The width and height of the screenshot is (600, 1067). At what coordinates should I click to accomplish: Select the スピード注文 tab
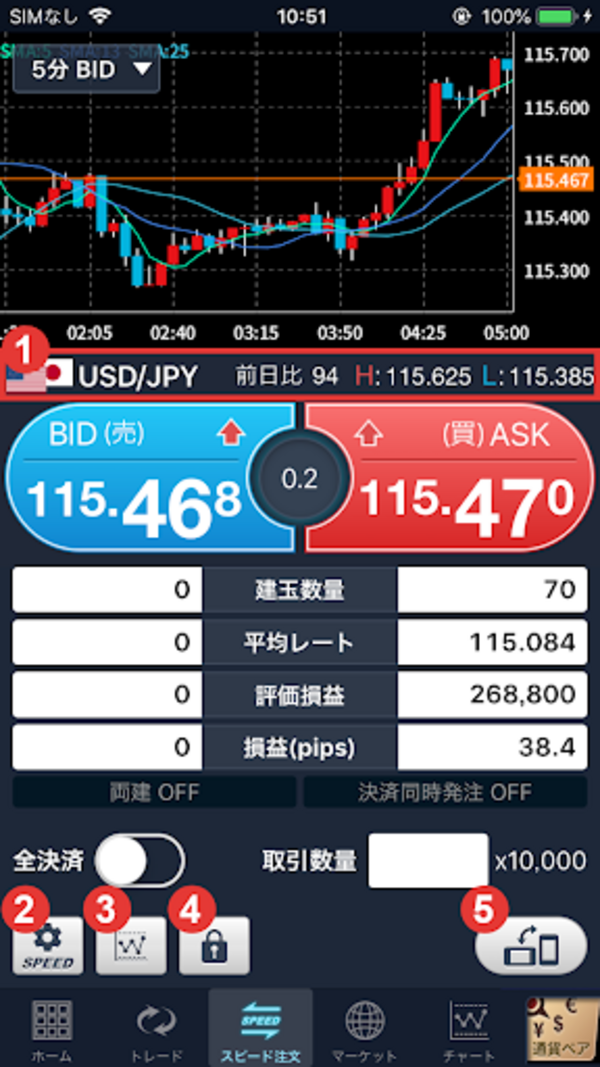pyautogui.click(x=260, y=1028)
